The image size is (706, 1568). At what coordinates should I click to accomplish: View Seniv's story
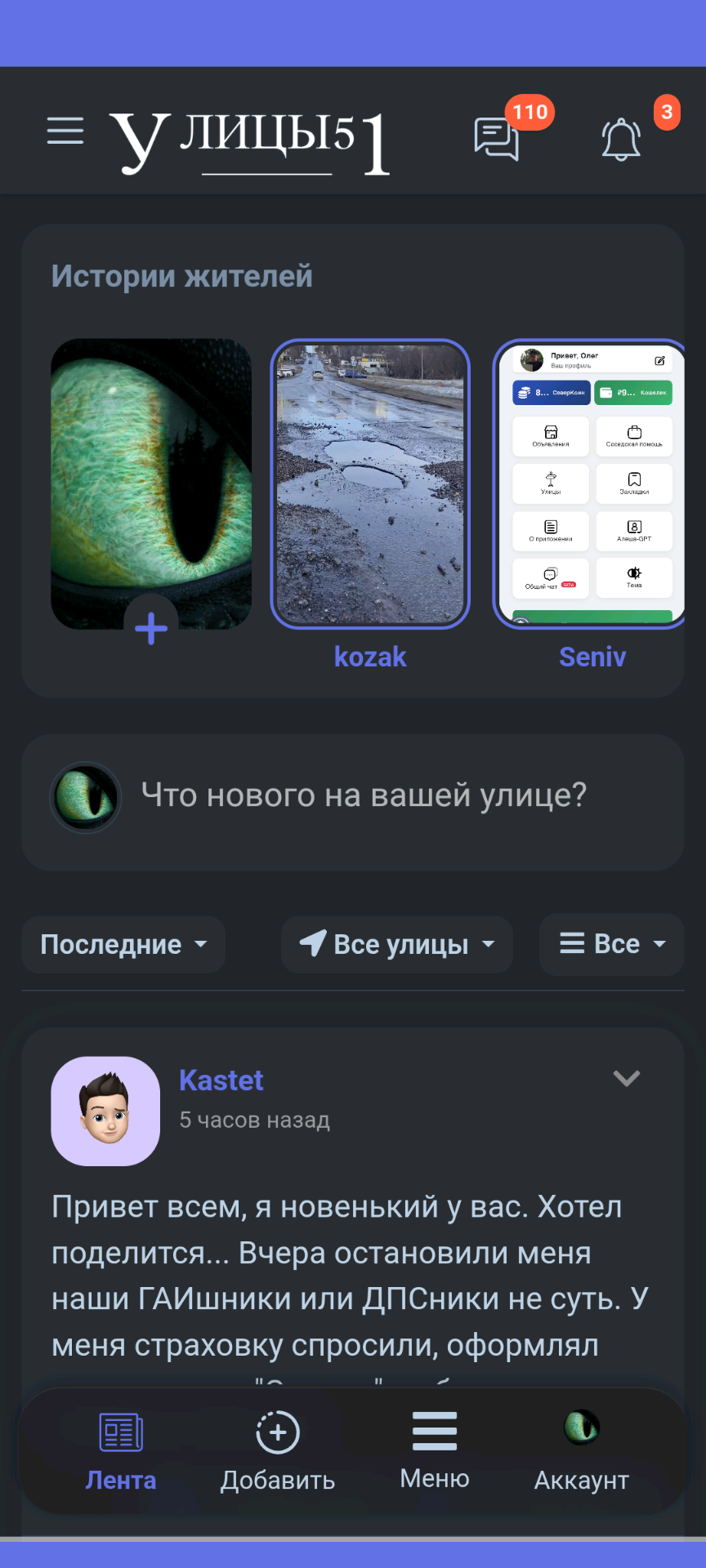[x=590, y=483]
